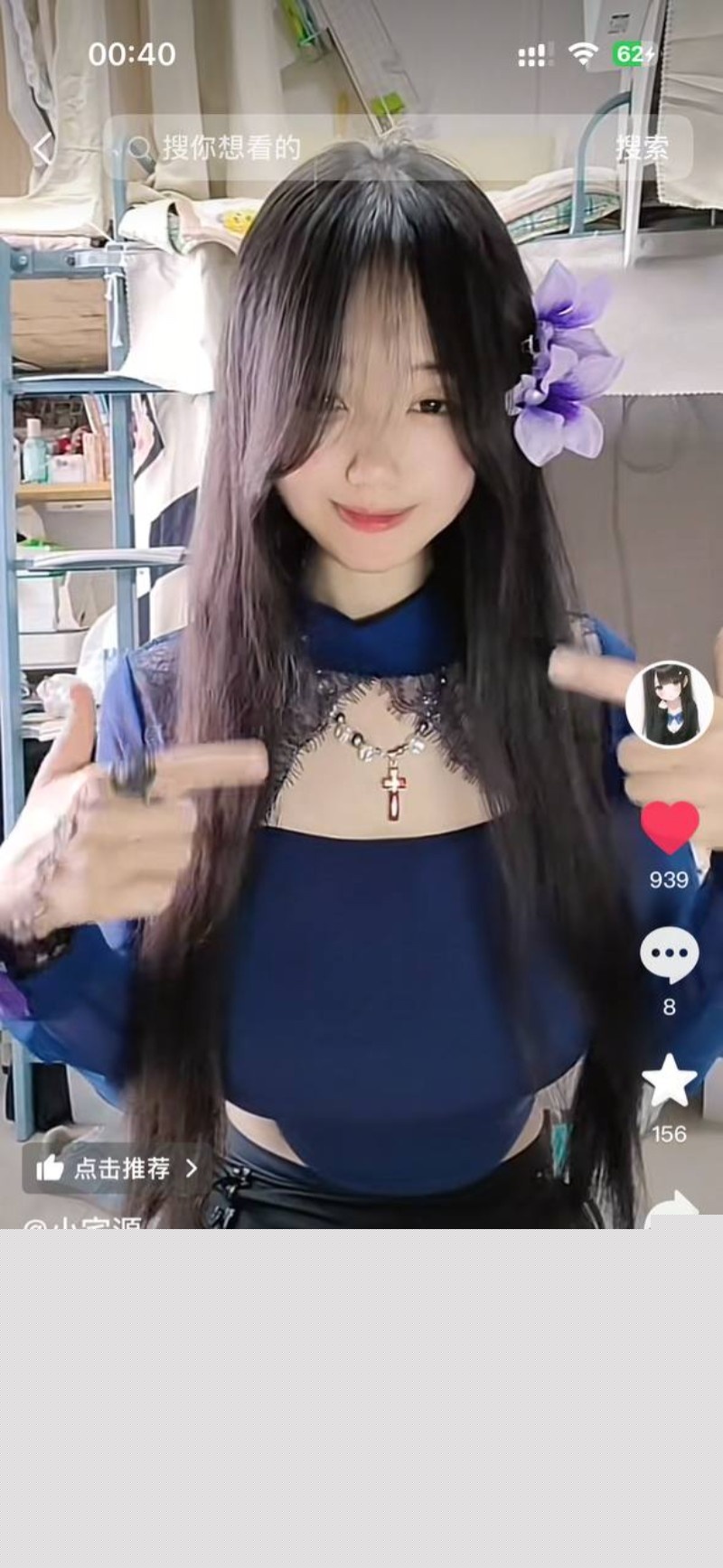Image resolution: width=723 pixels, height=1568 pixels.
Task: Go back with the top-left arrow
Action: coord(42,148)
